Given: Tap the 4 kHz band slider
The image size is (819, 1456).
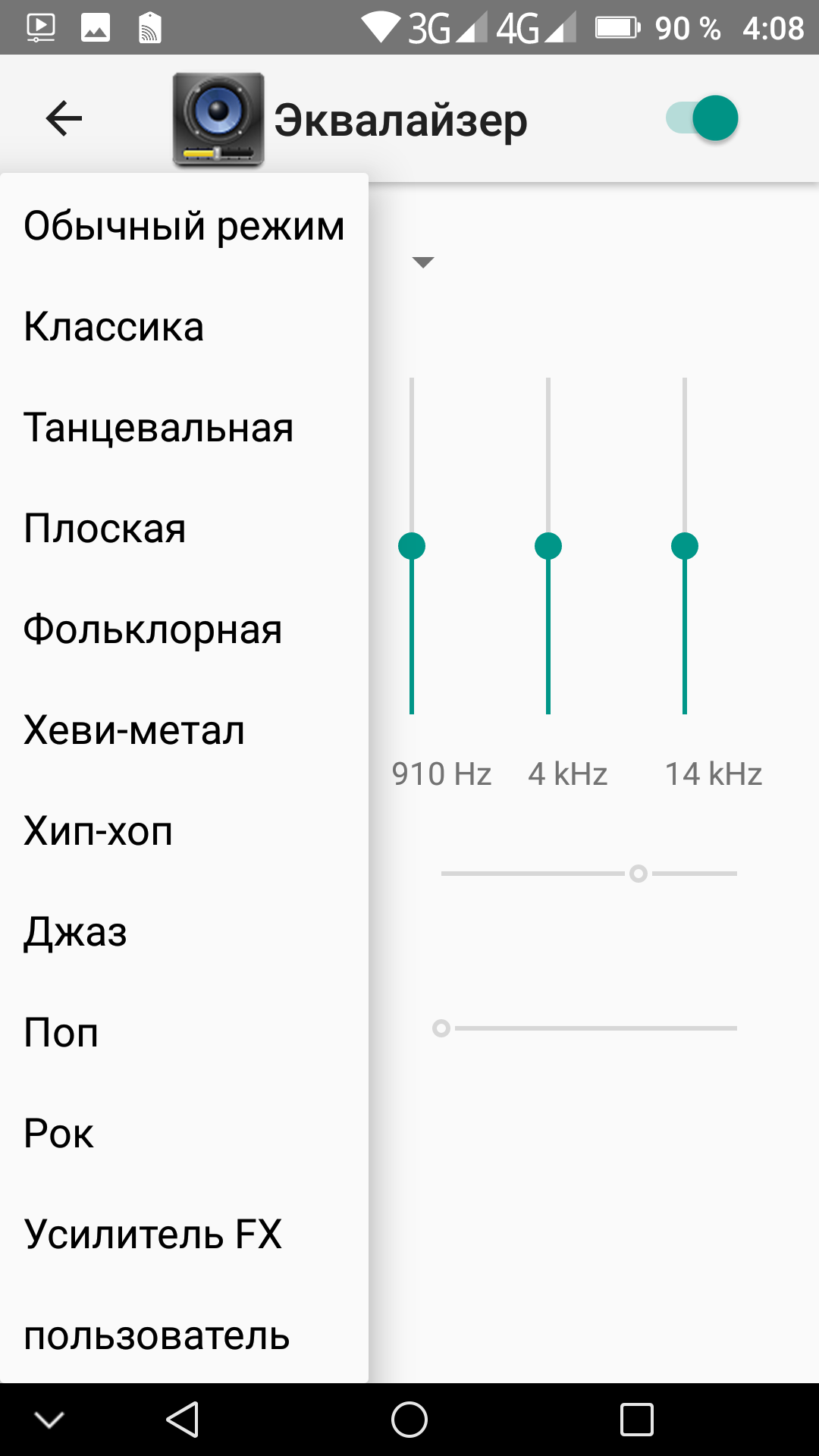Looking at the screenshot, I should click(x=548, y=546).
